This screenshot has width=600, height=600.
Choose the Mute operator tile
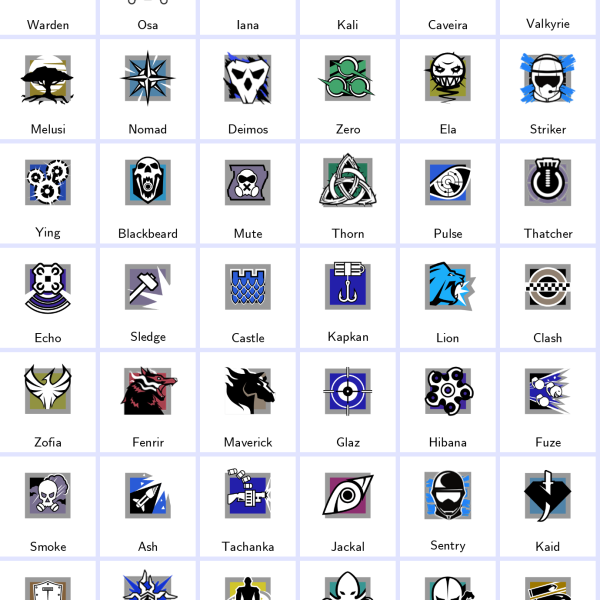tap(248, 194)
